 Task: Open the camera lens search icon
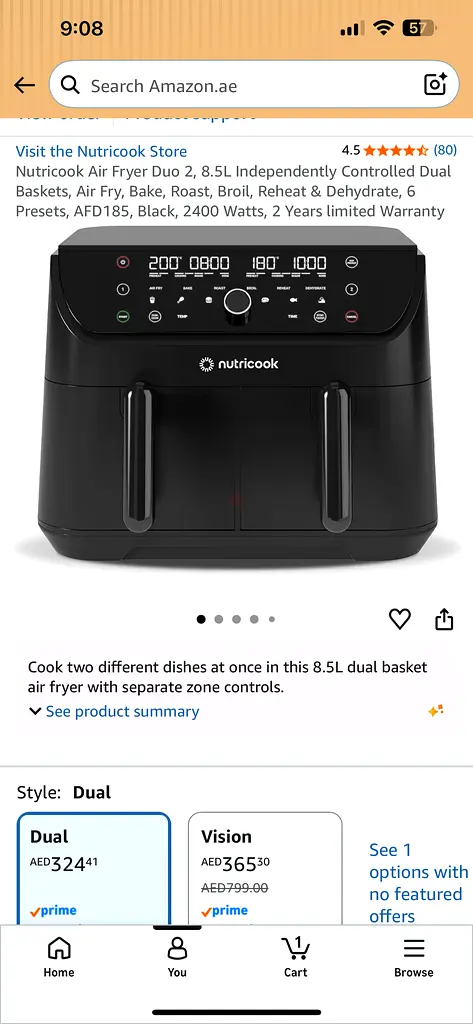click(435, 85)
